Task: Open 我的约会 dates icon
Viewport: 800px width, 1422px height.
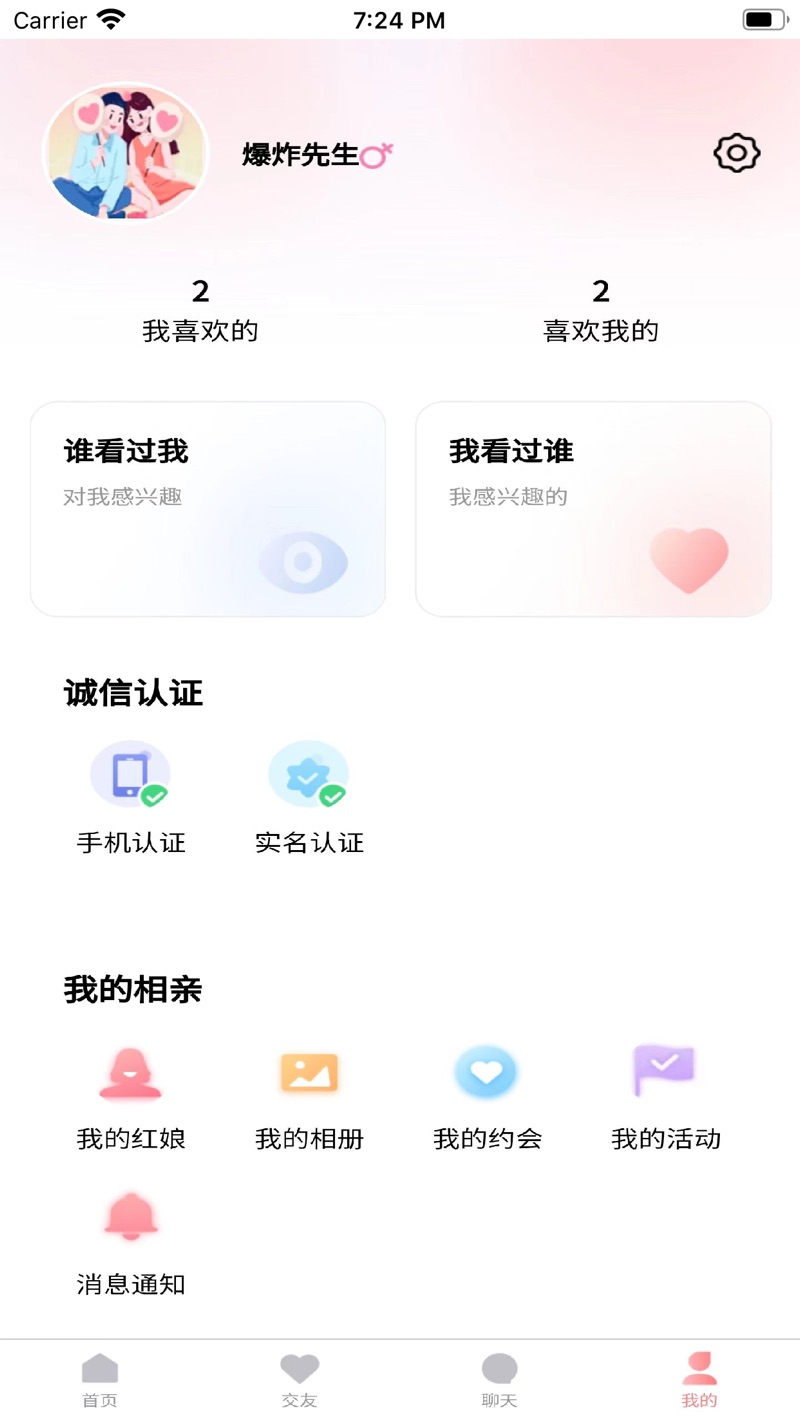Action: pos(486,1072)
